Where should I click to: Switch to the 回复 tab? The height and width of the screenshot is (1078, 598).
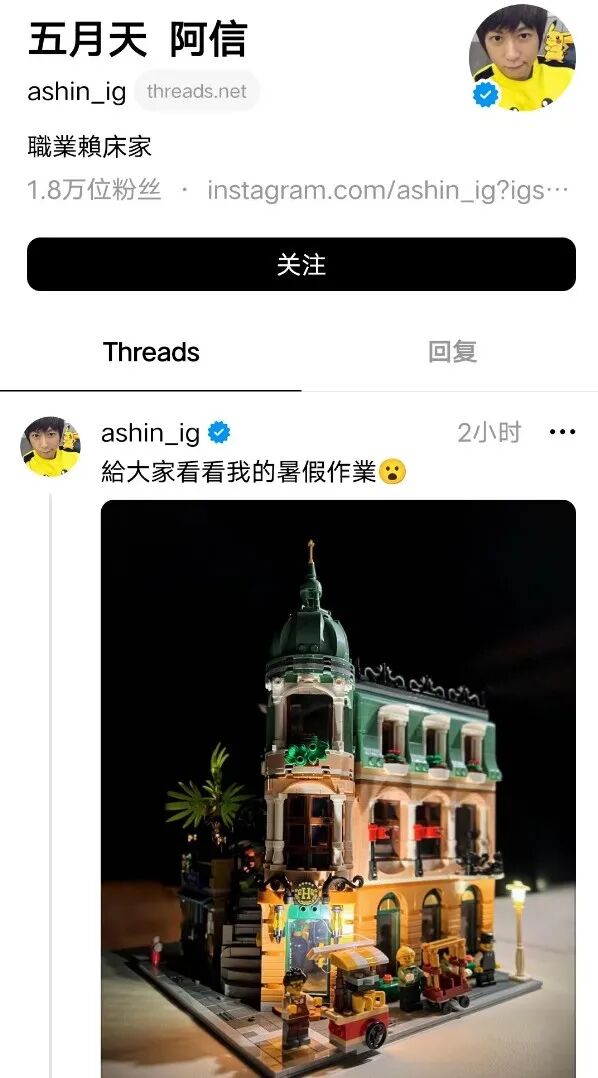click(x=452, y=352)
